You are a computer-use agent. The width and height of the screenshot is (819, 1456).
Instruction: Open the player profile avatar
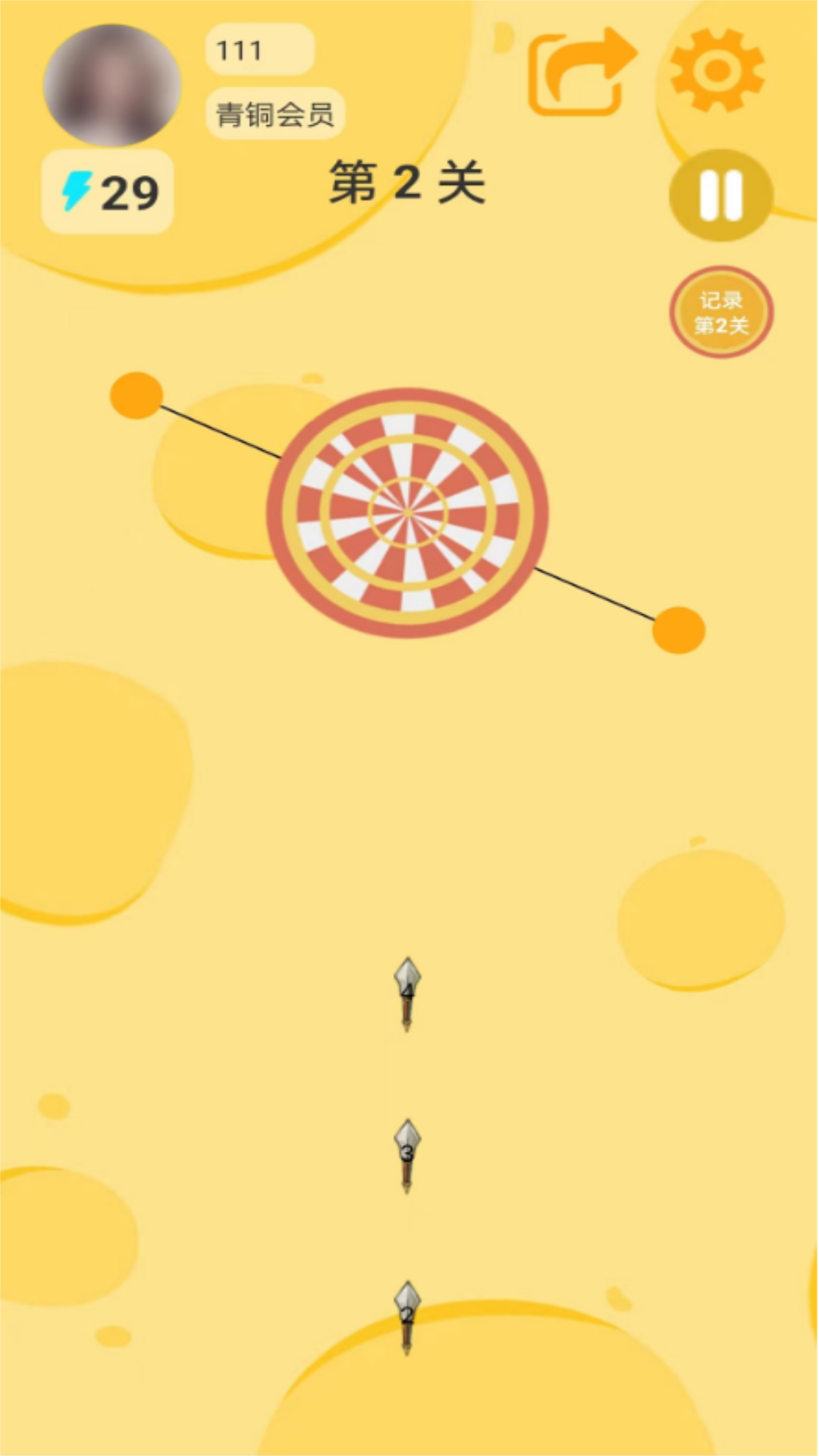(112, 85)
